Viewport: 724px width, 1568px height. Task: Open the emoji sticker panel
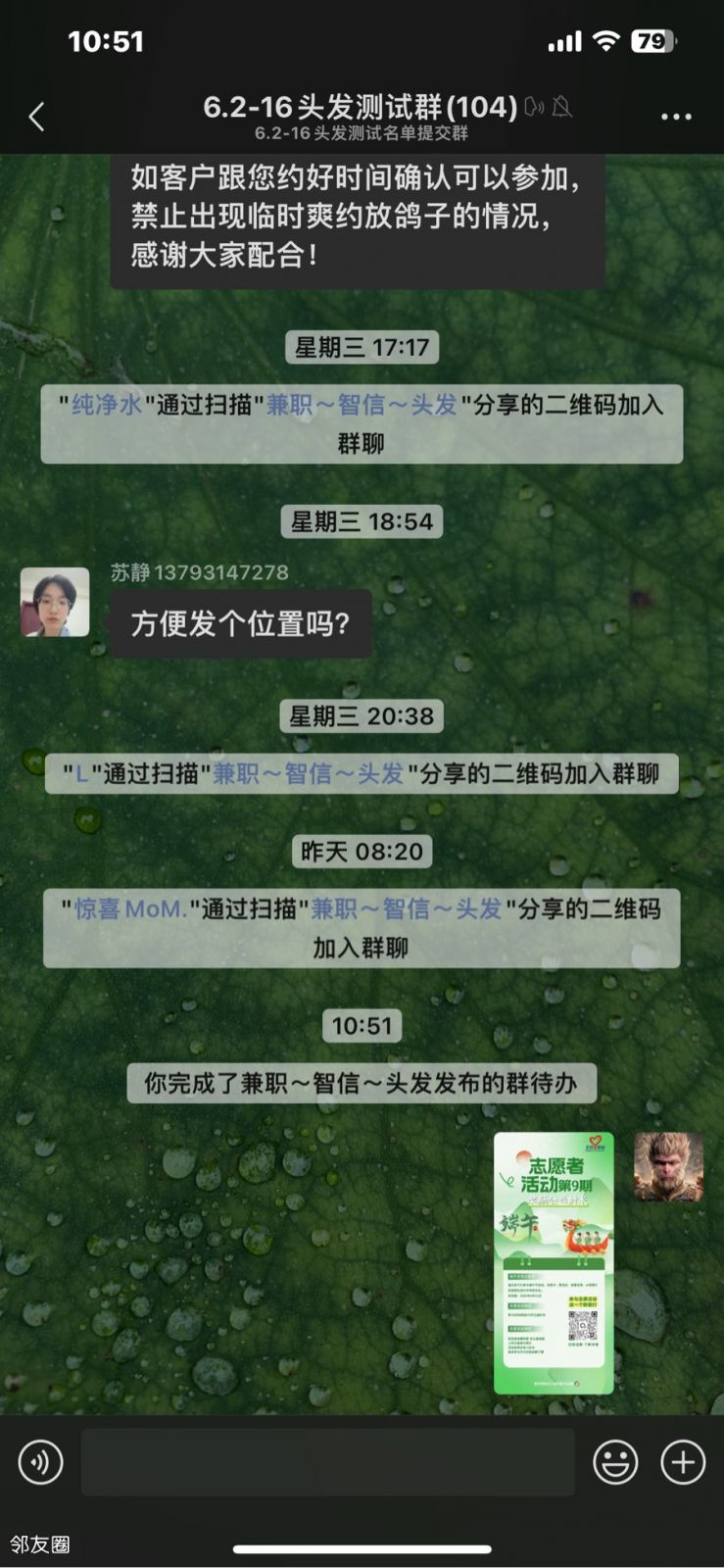(615, 1462)
